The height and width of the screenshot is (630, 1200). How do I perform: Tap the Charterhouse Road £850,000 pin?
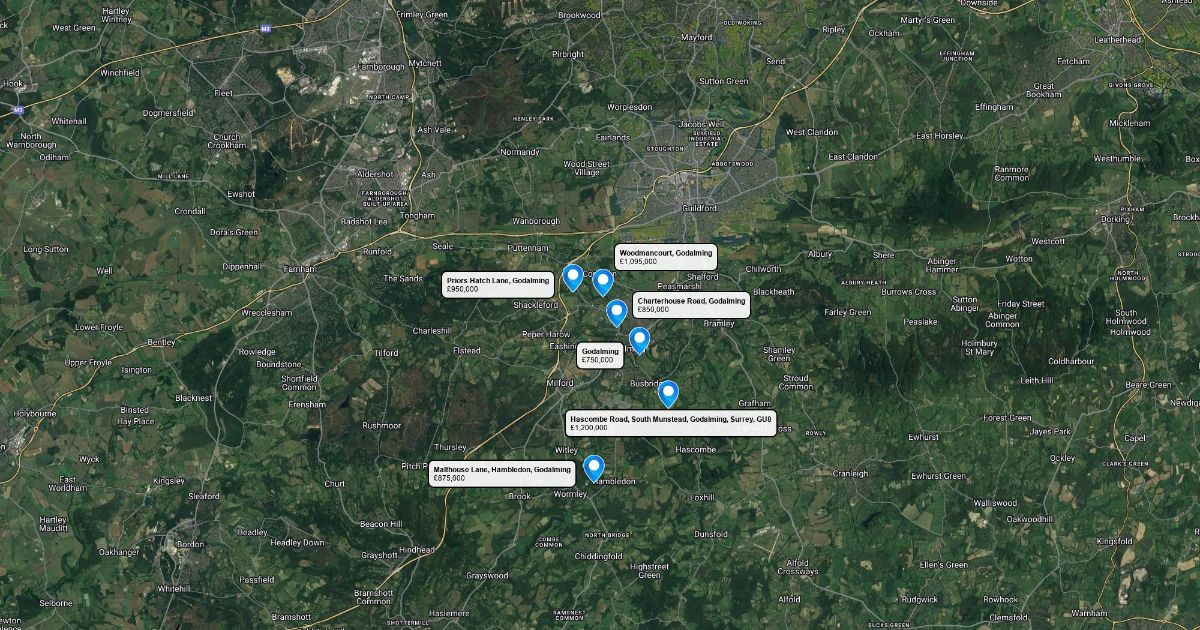[617, 313]
